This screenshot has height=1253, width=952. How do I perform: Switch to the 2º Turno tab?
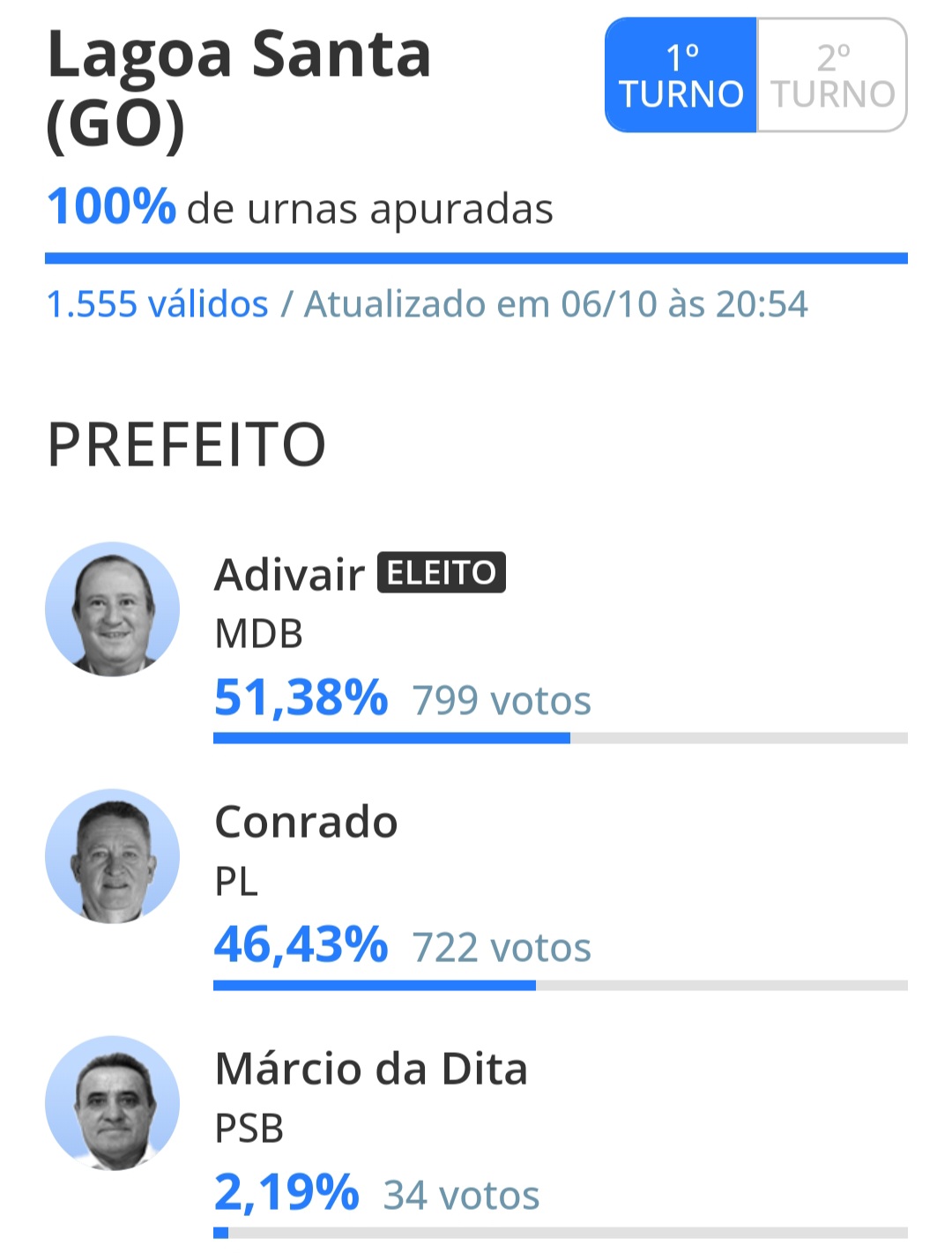[831, 76]
